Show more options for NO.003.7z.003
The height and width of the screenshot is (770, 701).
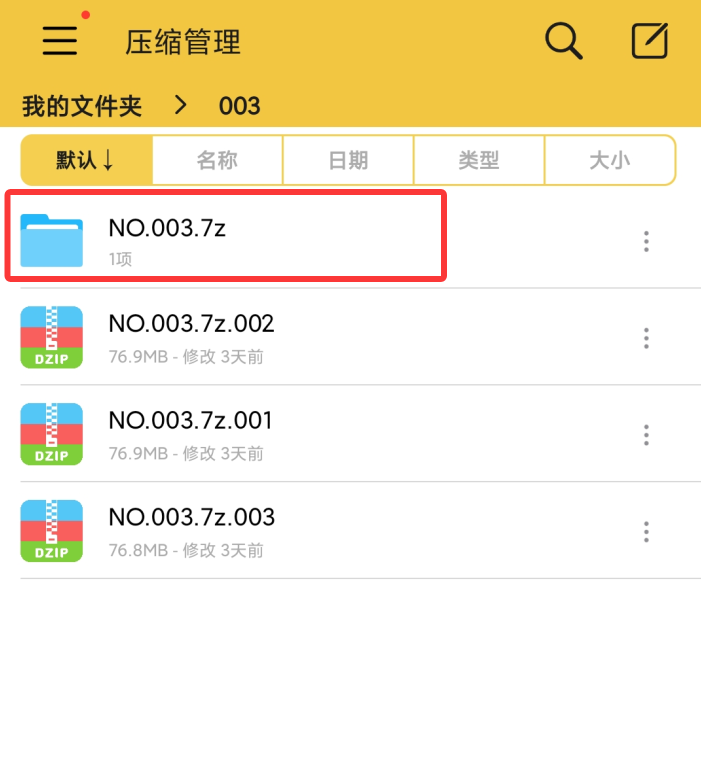tap(647, 531)
